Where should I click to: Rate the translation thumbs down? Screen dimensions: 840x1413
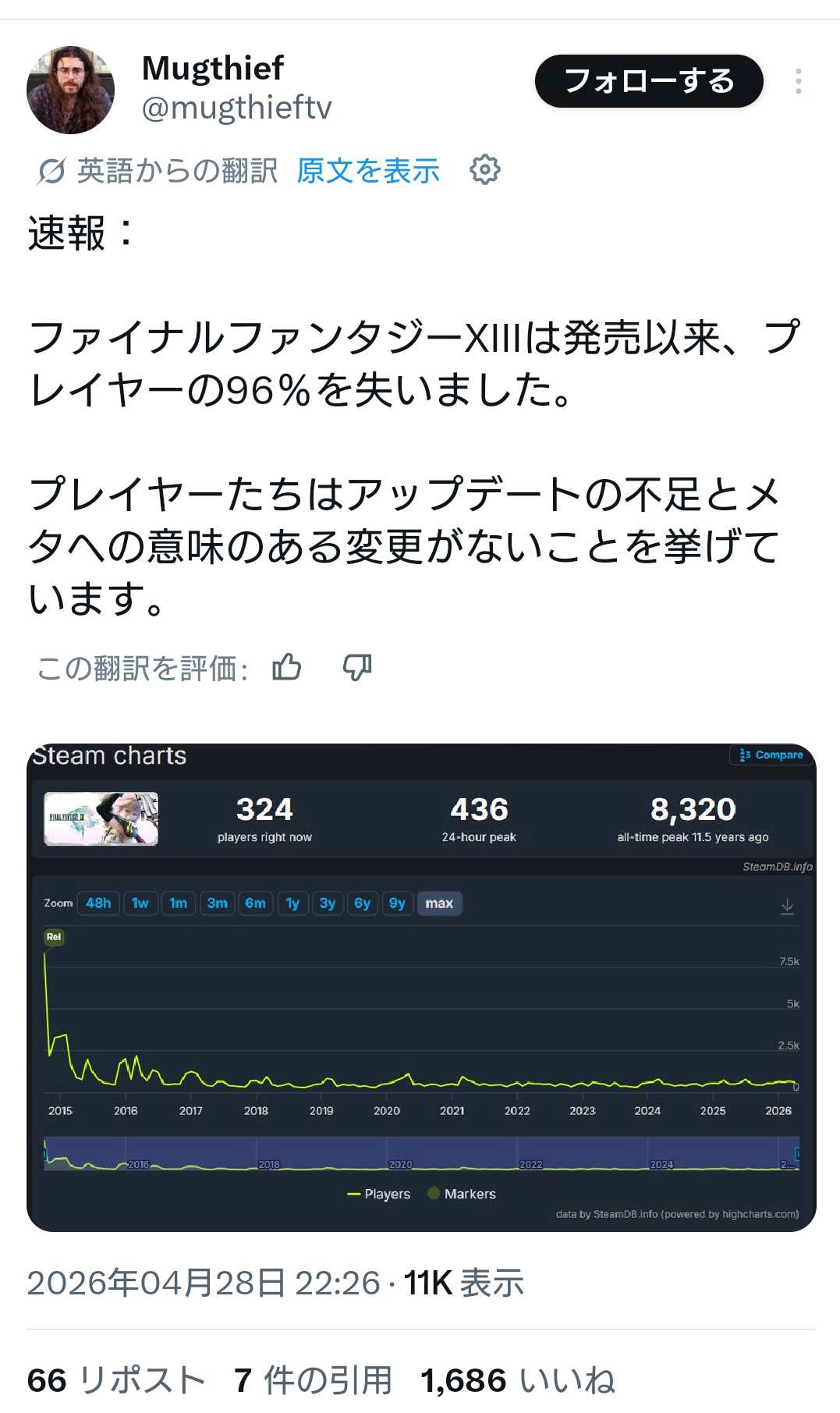357,668
